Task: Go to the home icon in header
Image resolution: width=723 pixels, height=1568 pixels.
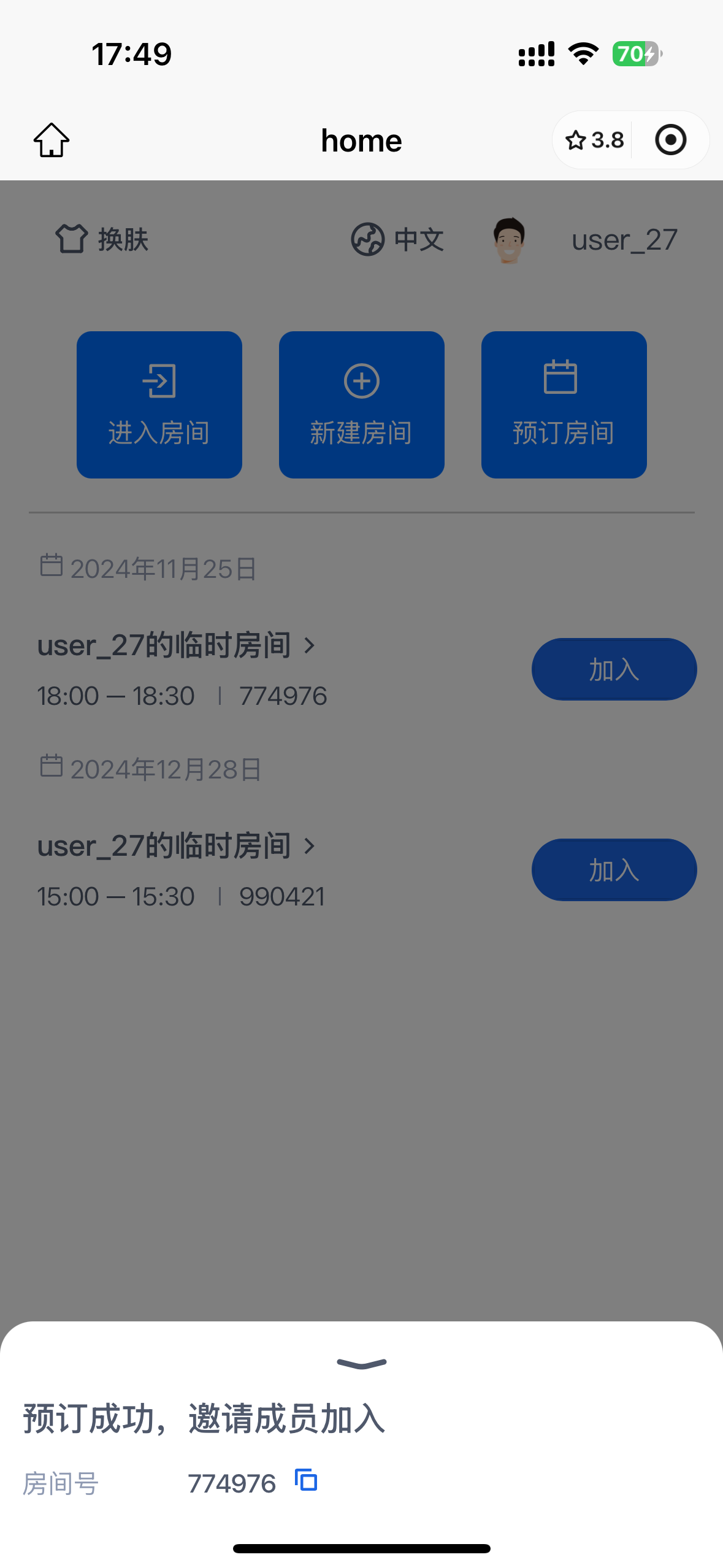Action: coord(52,140)
